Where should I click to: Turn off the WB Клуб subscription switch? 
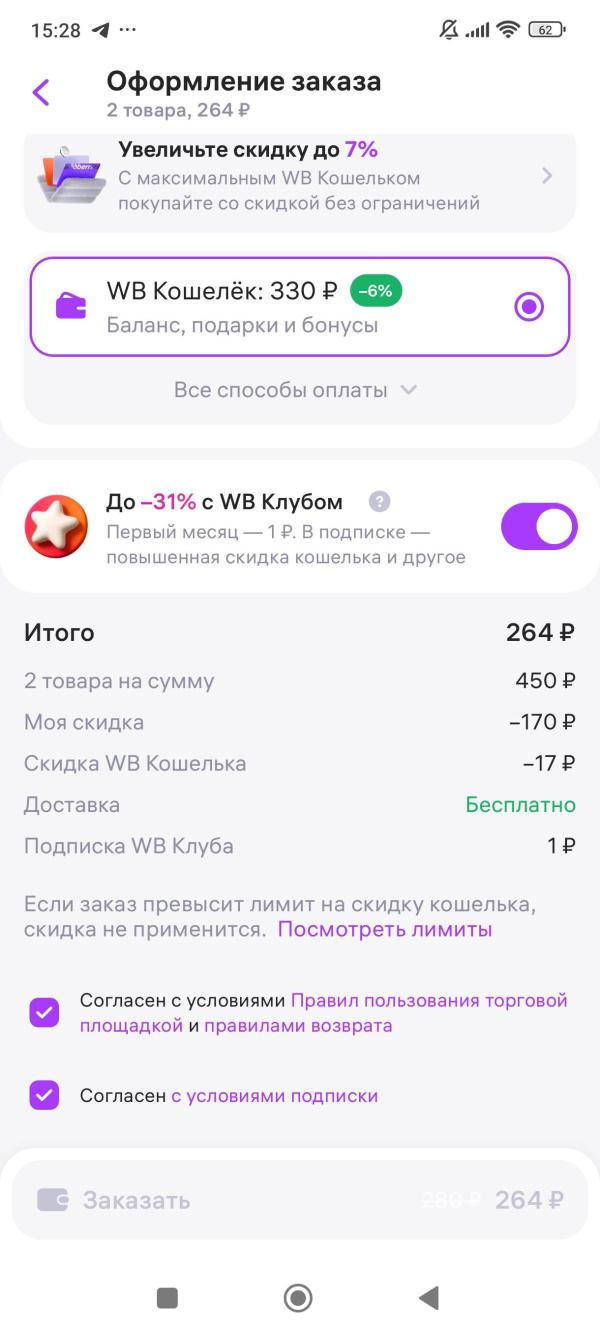coord(539,526)
